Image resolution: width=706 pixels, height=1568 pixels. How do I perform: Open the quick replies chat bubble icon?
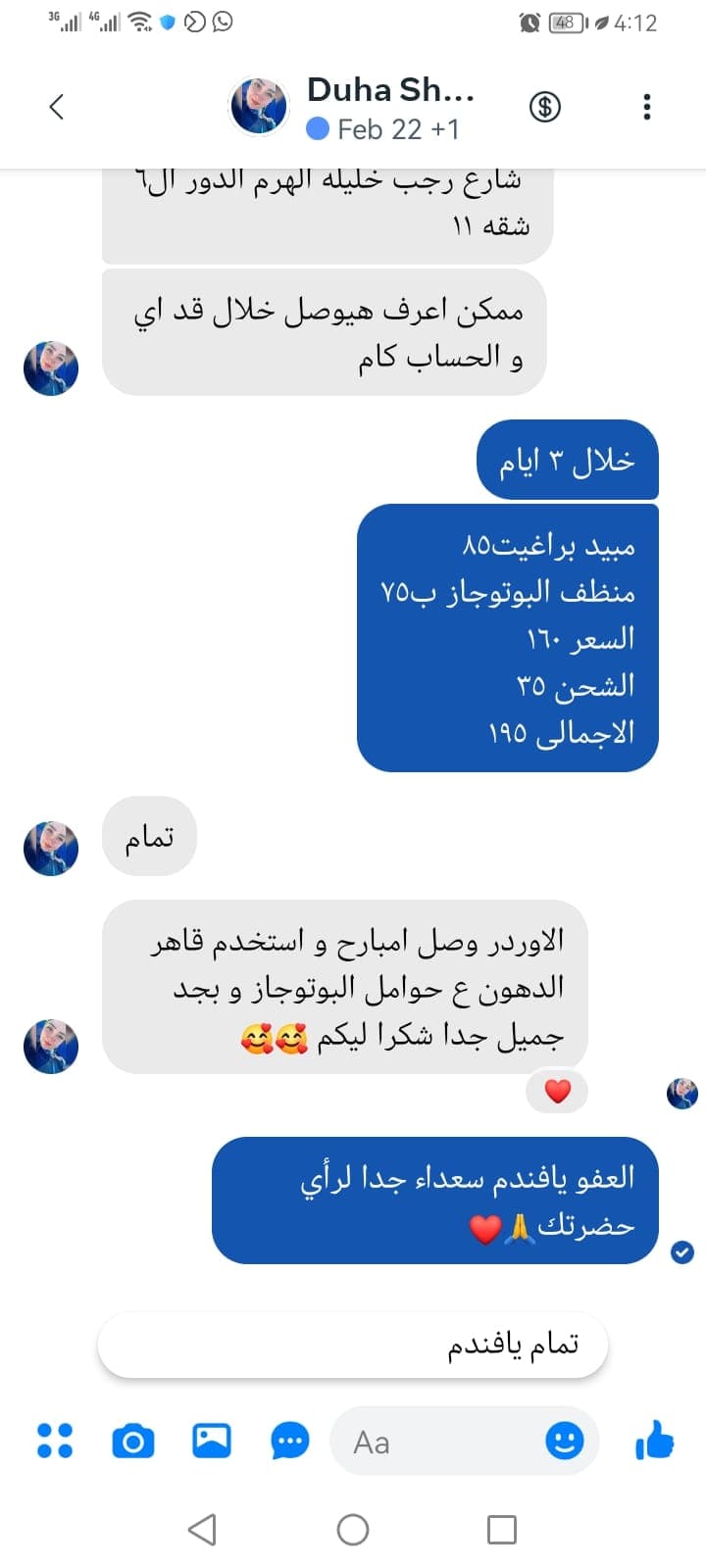coord(289,1441)
